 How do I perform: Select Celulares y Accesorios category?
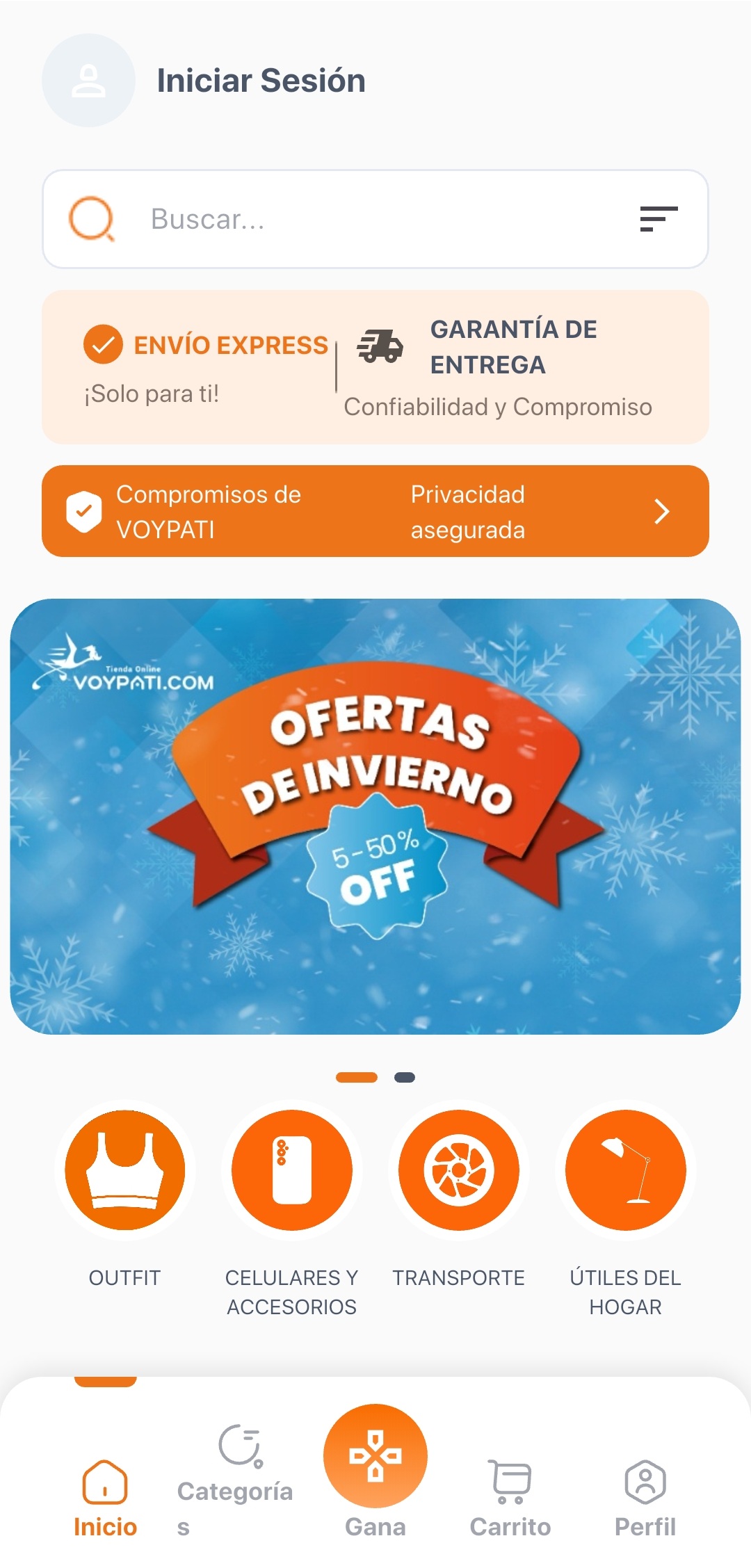[292, 1171]
